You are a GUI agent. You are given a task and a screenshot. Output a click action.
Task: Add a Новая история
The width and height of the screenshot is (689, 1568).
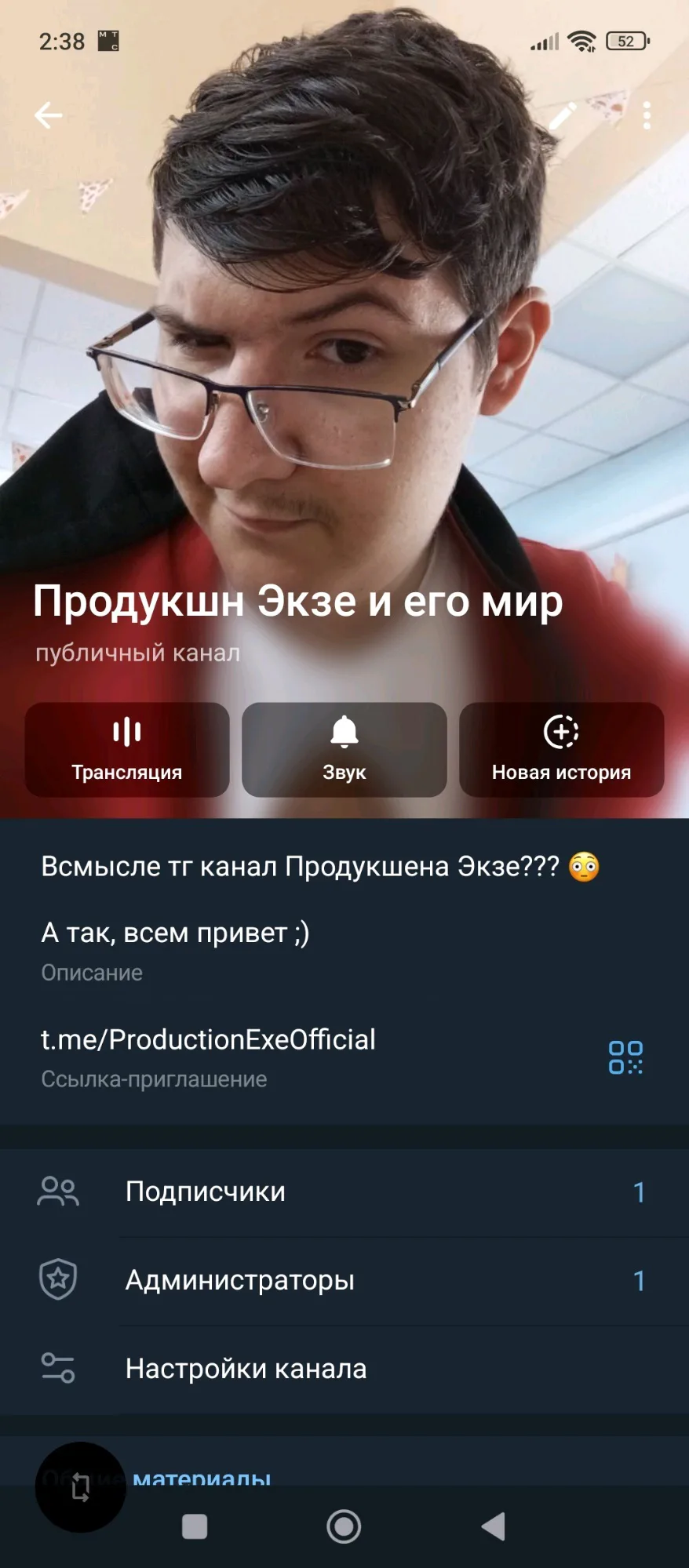pos(561,750)
